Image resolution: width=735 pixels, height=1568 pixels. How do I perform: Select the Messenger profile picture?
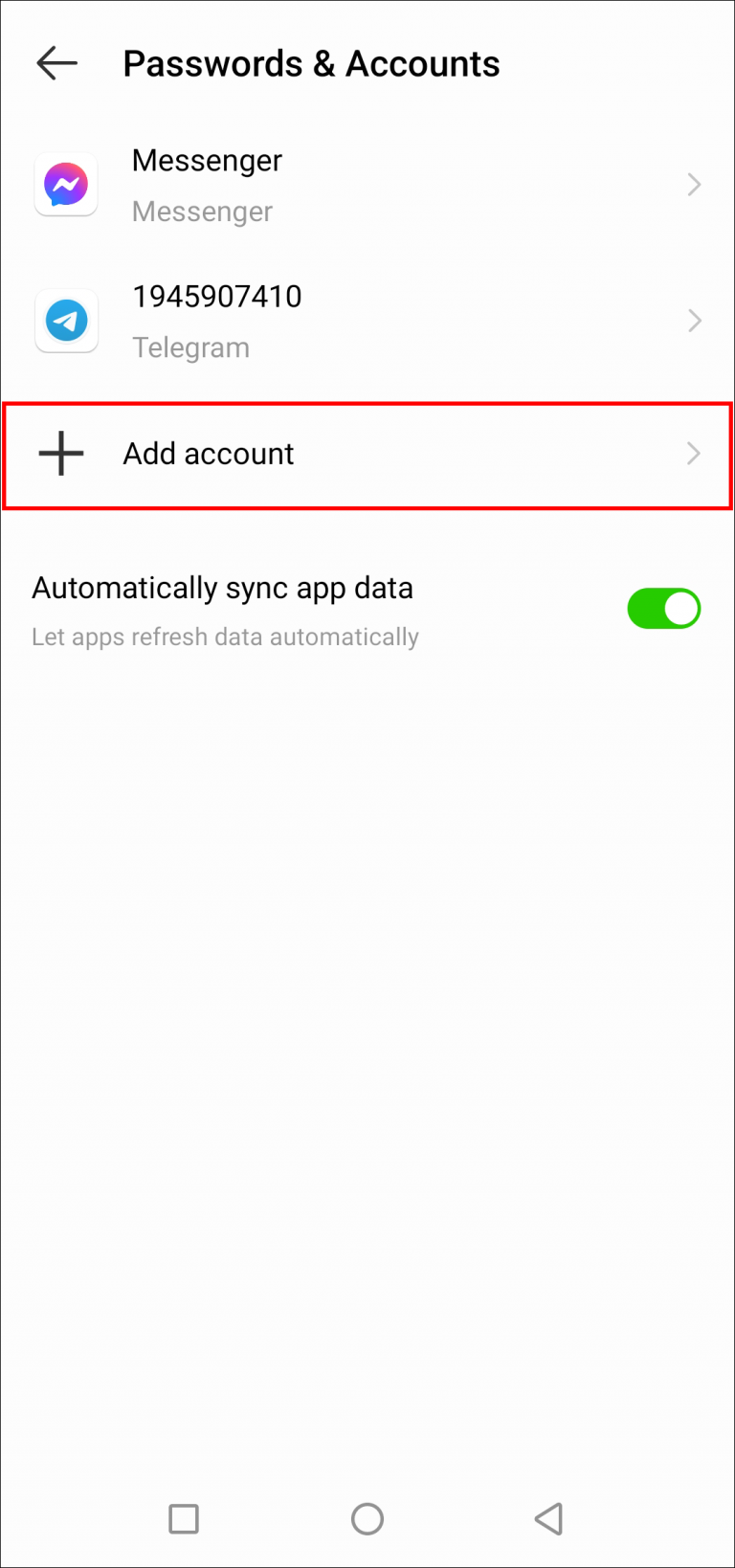pos(65,184)
